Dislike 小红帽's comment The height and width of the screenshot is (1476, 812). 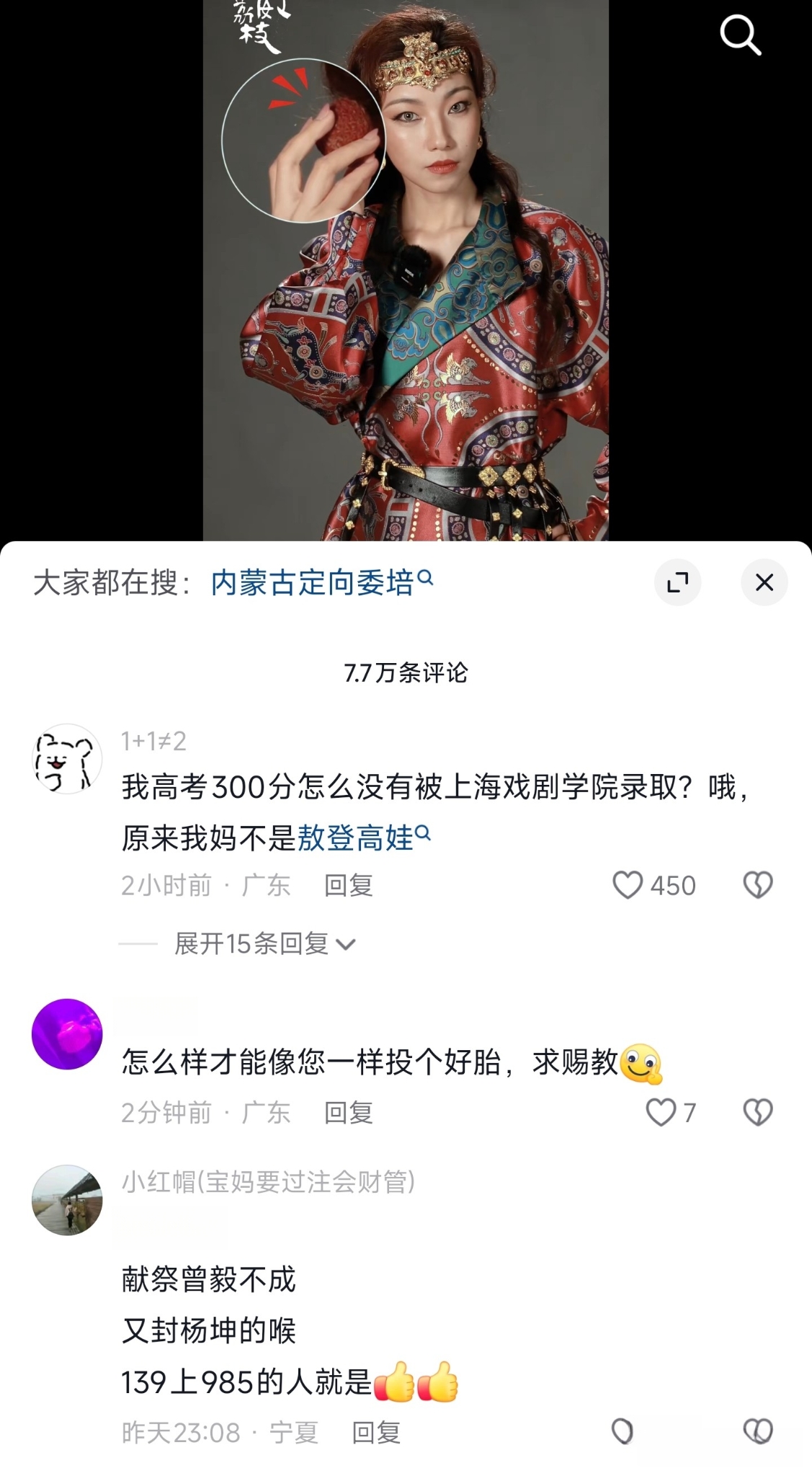[757, 1432]
